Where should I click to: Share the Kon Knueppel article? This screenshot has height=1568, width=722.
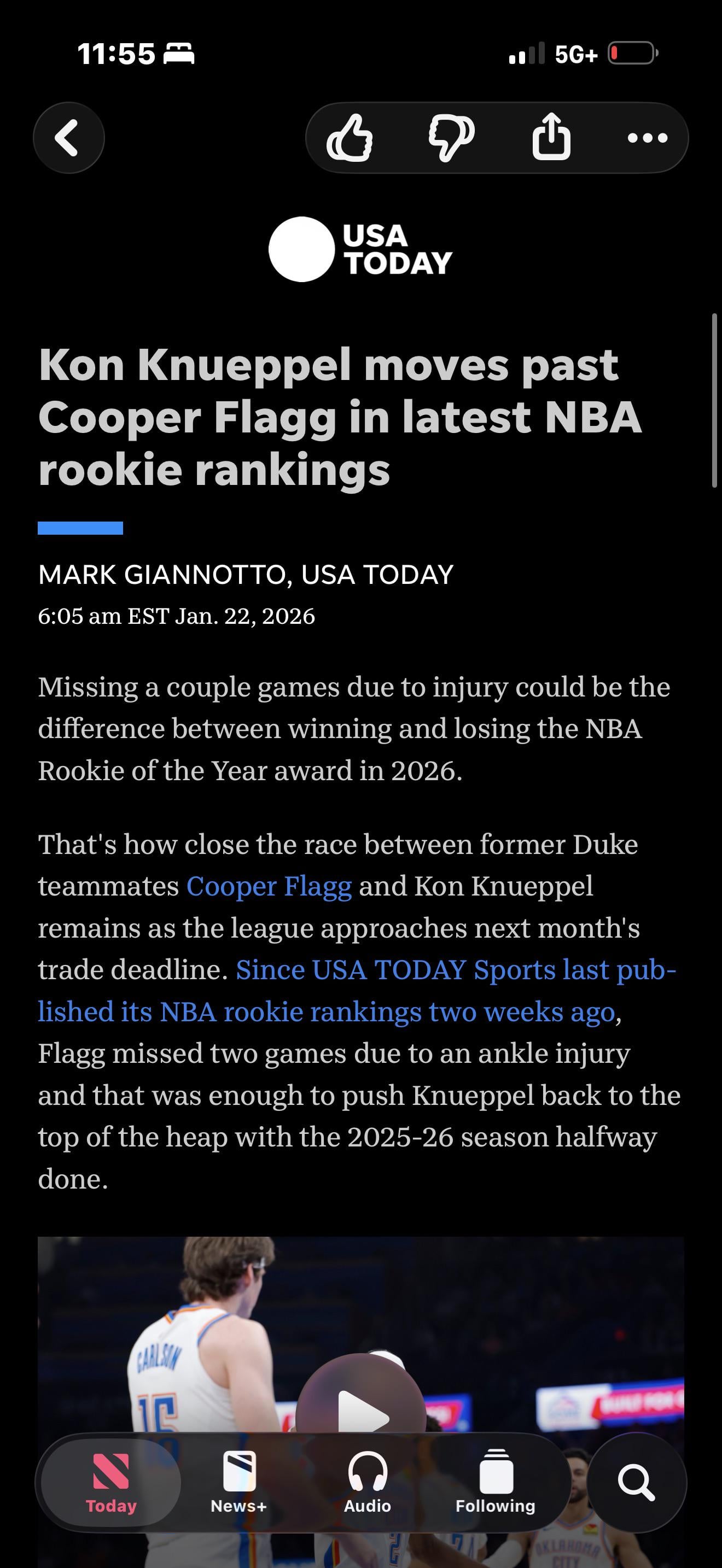point(551,137)
